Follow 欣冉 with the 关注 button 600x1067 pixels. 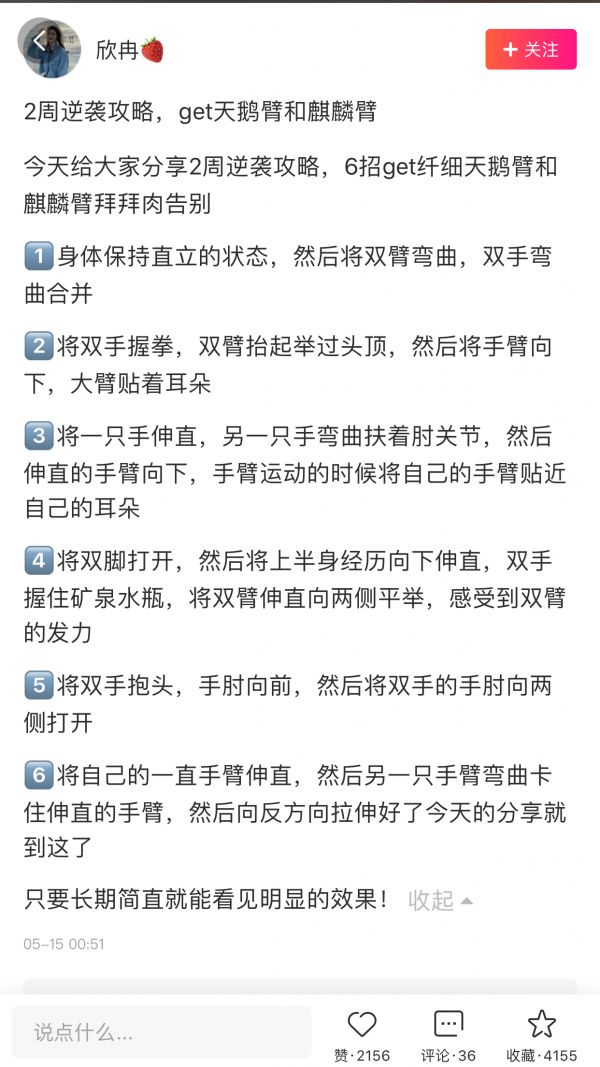[x=531, y=49]
